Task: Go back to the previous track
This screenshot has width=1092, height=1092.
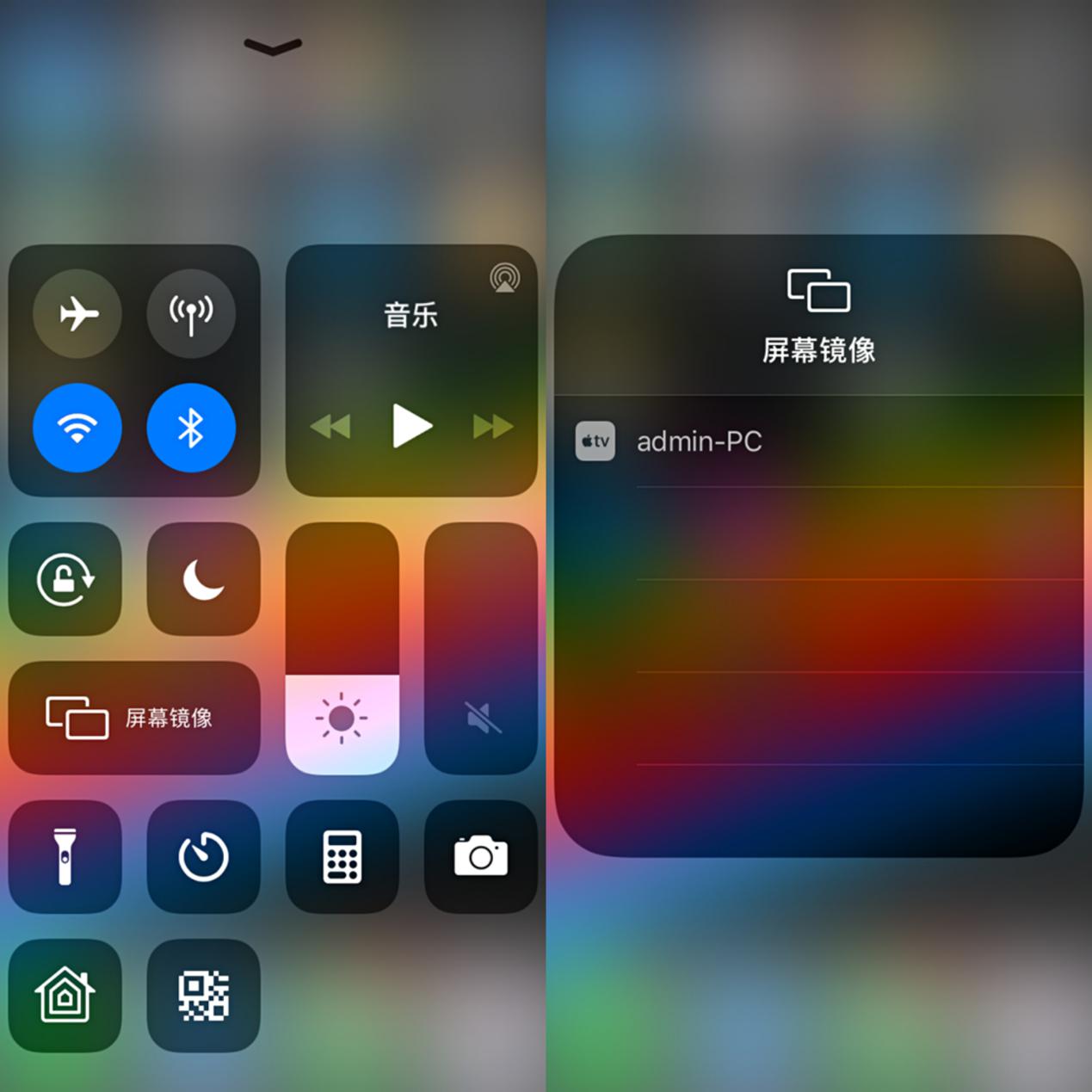Action: point(330,426)
